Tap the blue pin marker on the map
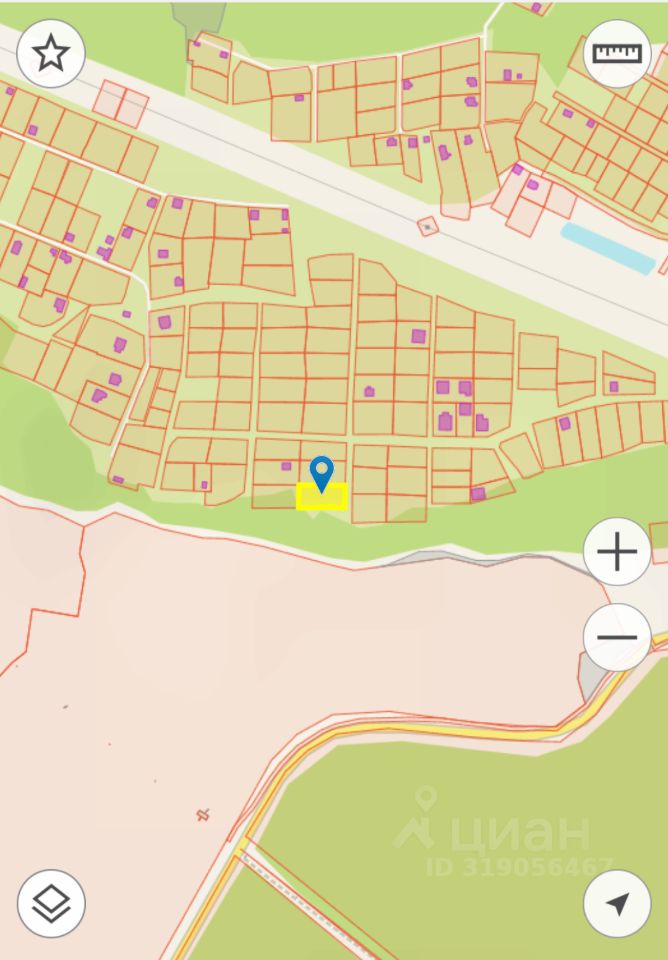 321,472
